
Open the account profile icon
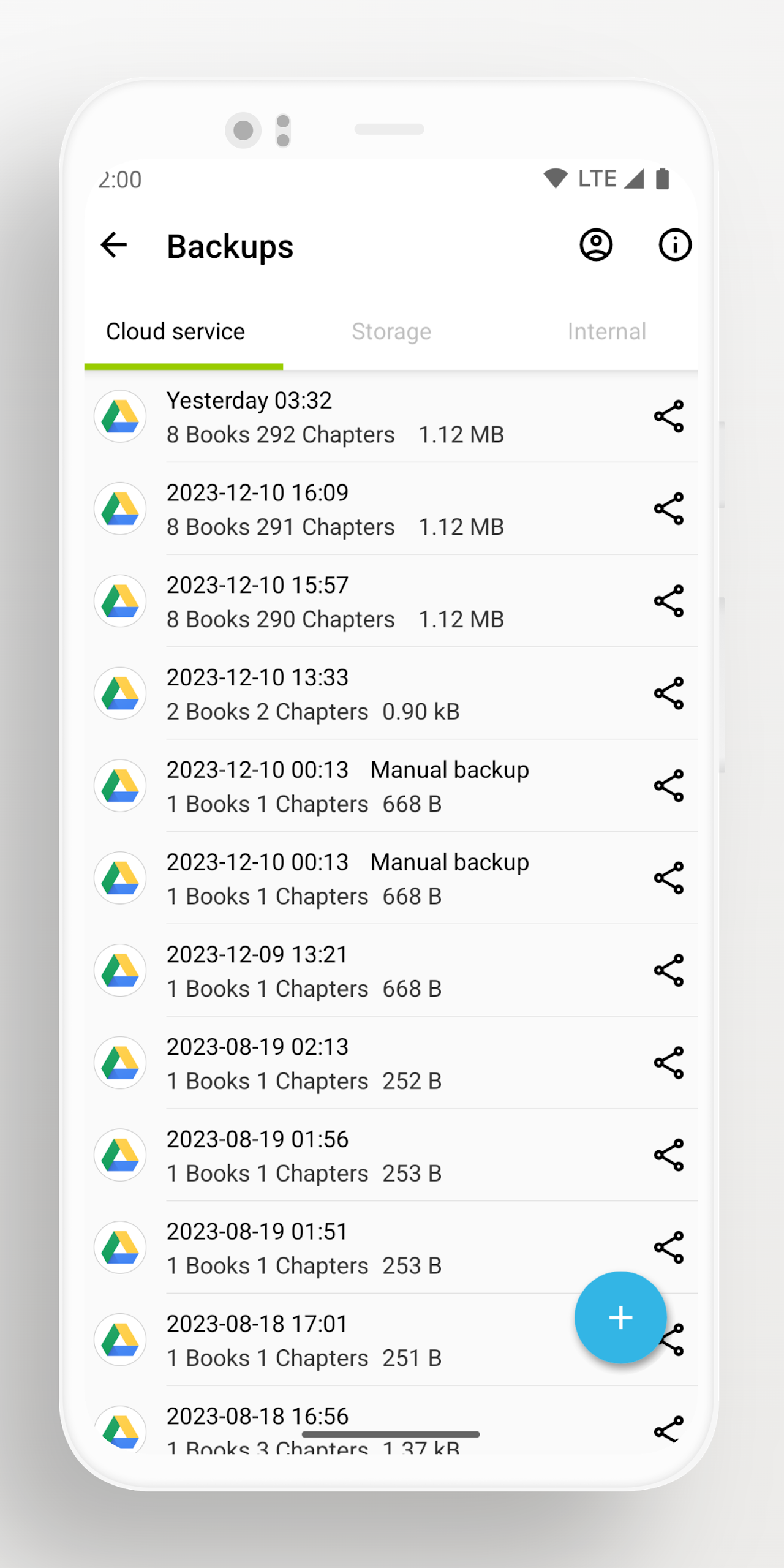coord(596,246)
